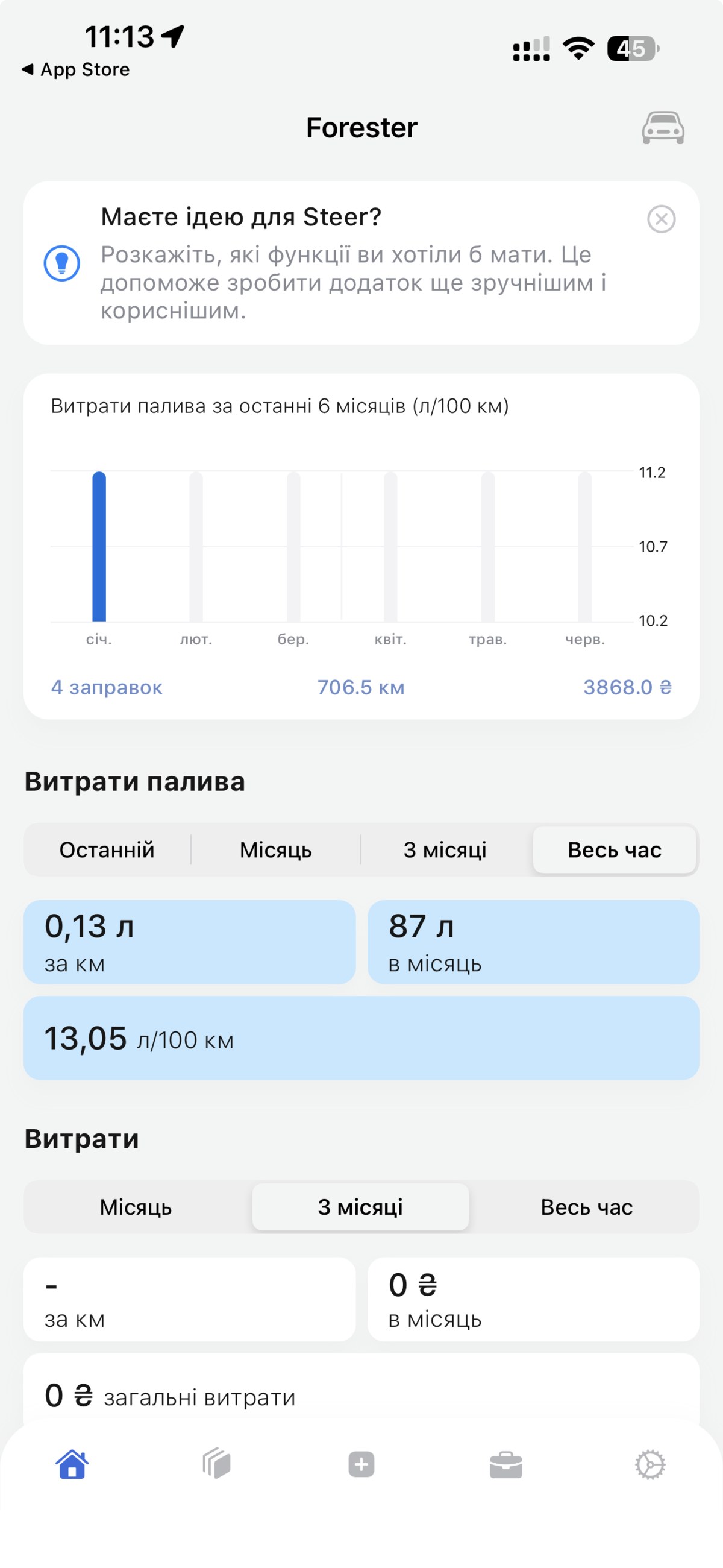This screenshot has height=1568, width=723.
Task: Open the briefcase tab
Action: (x=505, y=1464)
